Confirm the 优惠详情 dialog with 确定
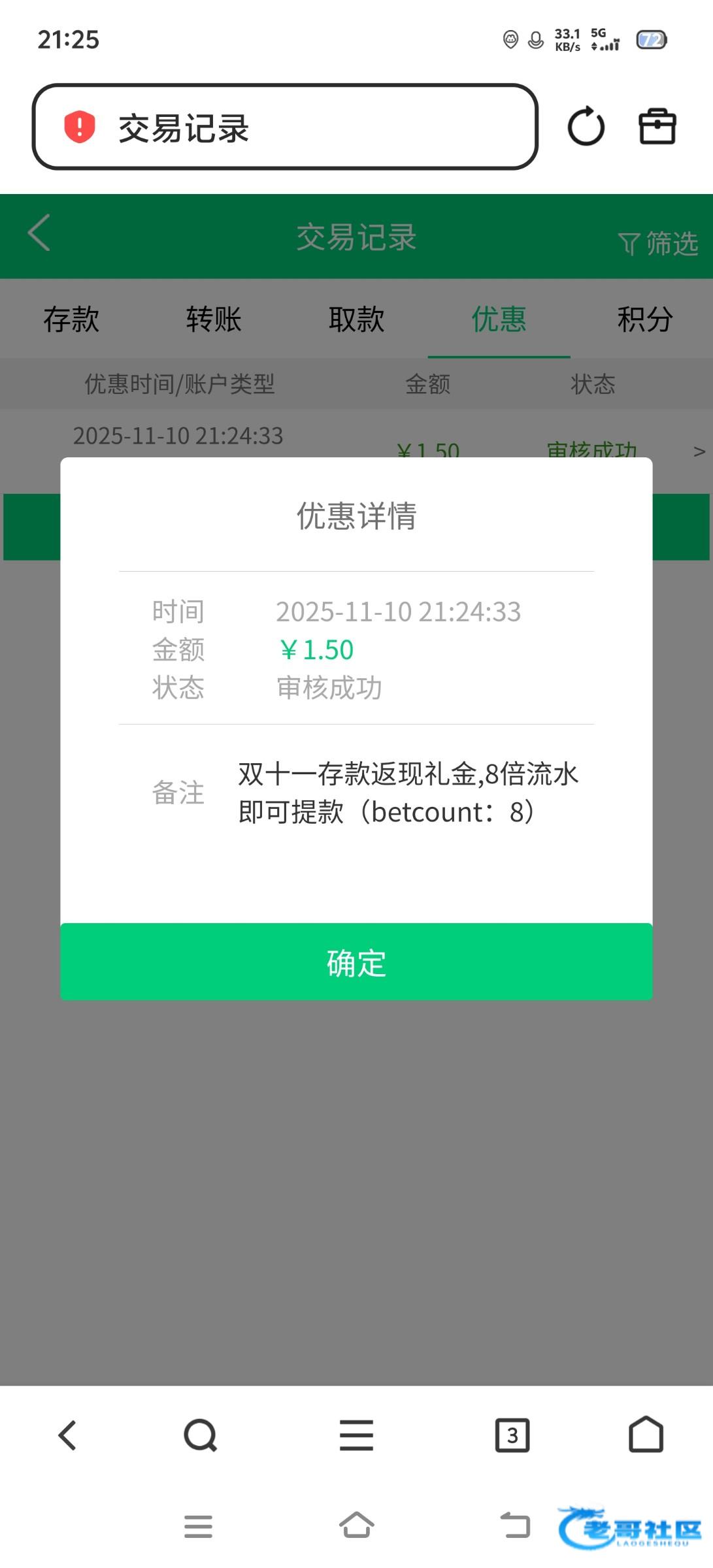The width and height of the screenshot is (713, 1568). [x=356, y=962]
